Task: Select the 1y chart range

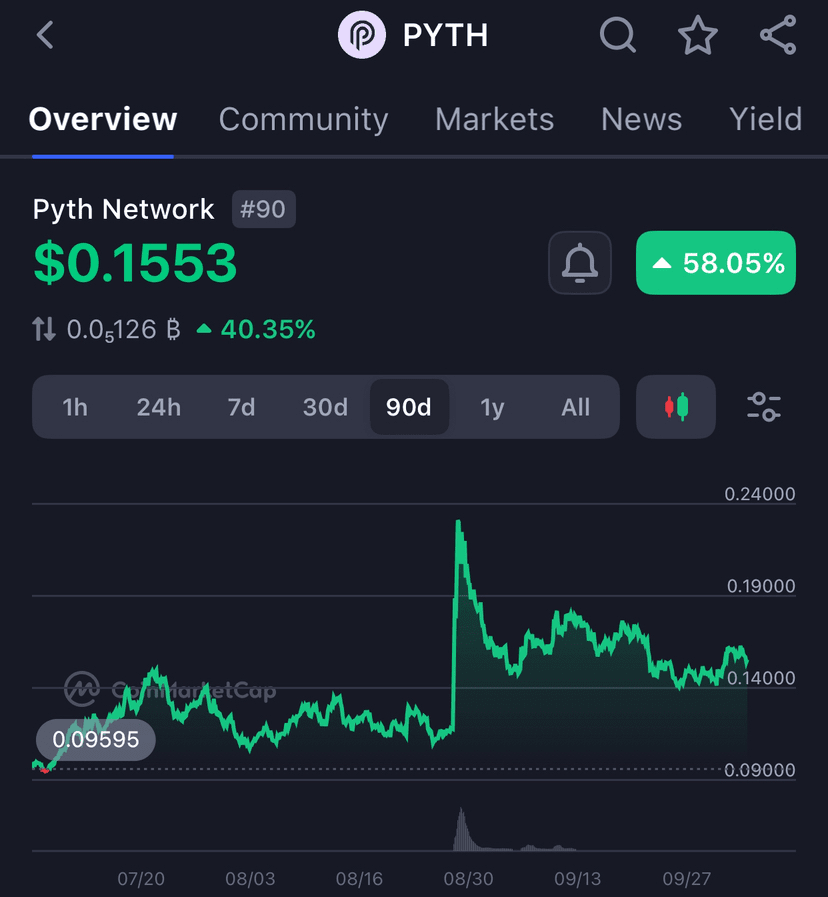Action: click(492, 407)
